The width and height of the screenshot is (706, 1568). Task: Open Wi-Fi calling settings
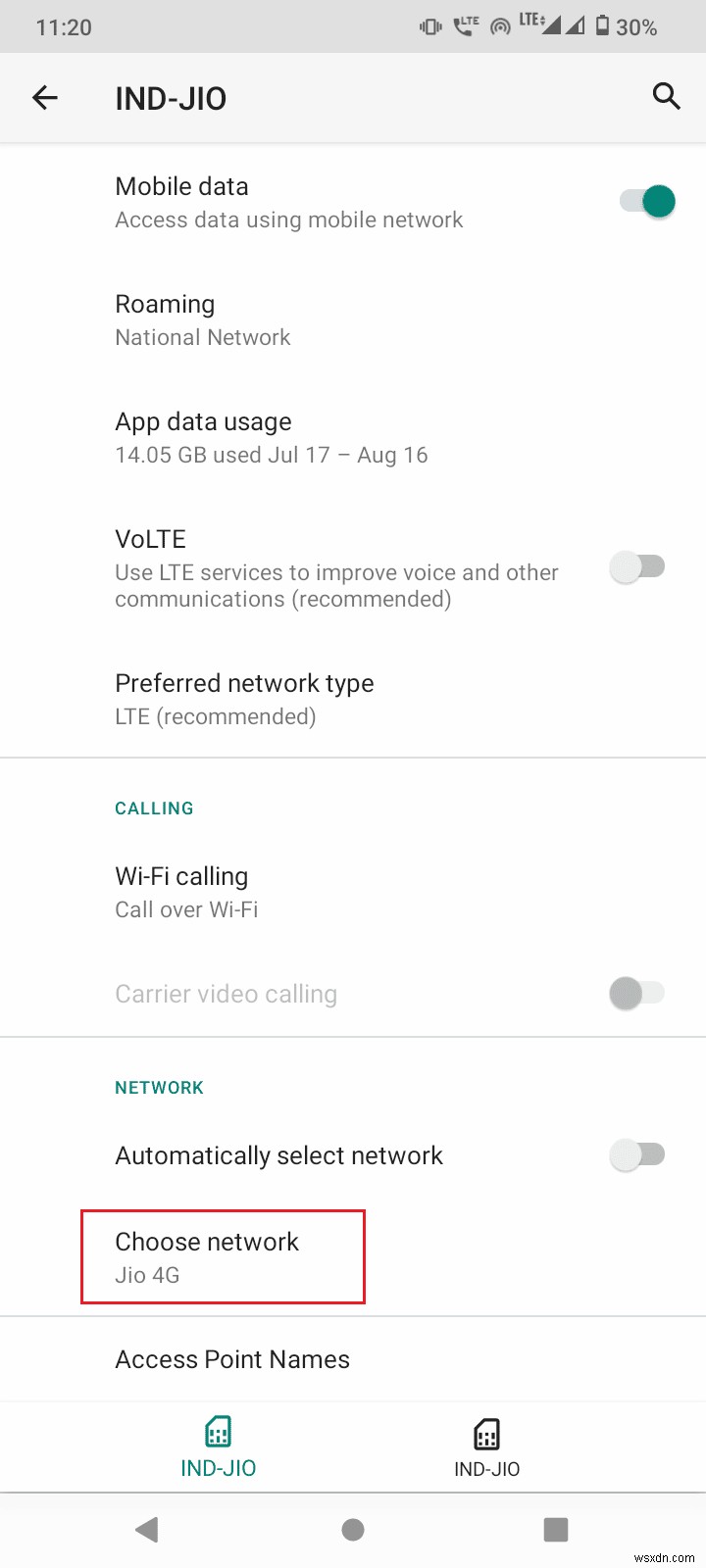click(x=186, y=891)
